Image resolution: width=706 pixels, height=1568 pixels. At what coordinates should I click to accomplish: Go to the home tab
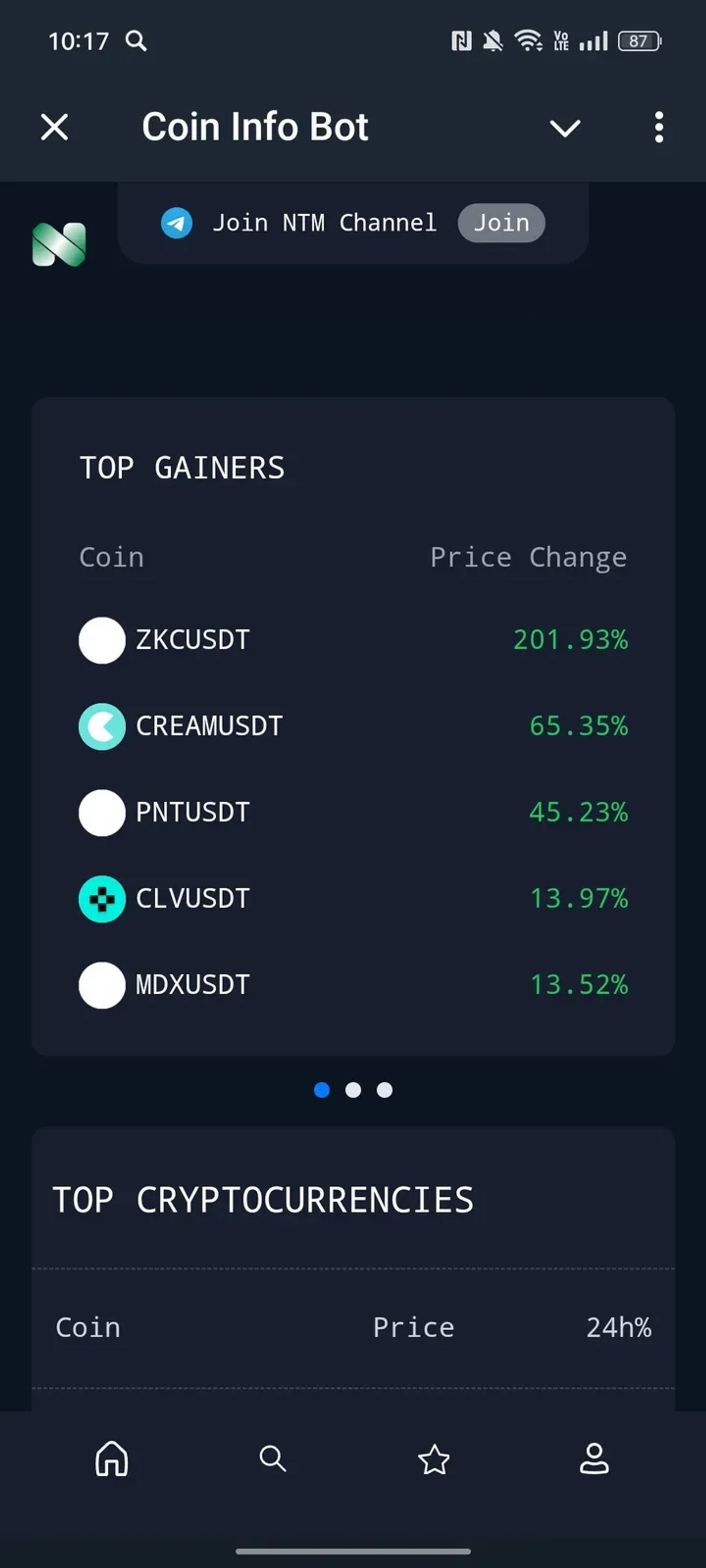[112, 1460]
